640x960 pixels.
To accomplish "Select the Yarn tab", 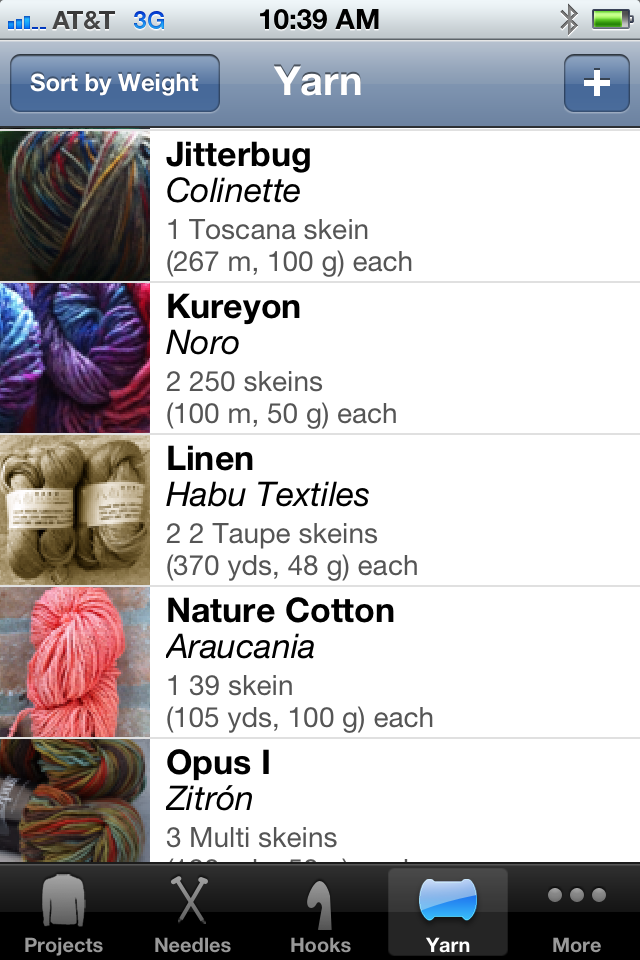I will 447,913.
